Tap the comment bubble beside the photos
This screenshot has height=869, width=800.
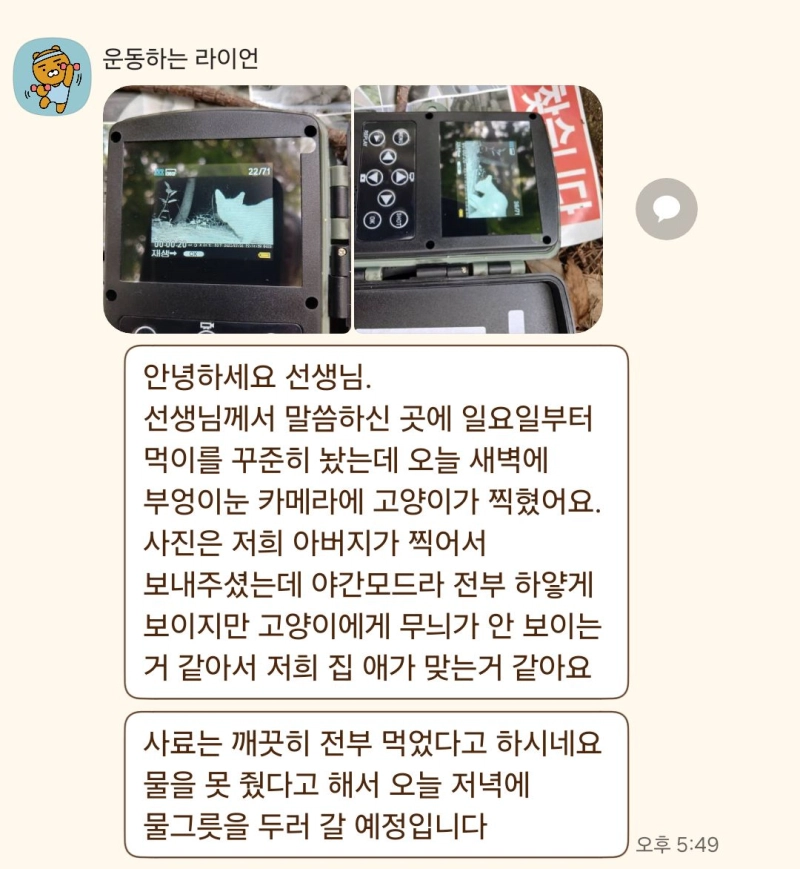(x=666, y=209)
